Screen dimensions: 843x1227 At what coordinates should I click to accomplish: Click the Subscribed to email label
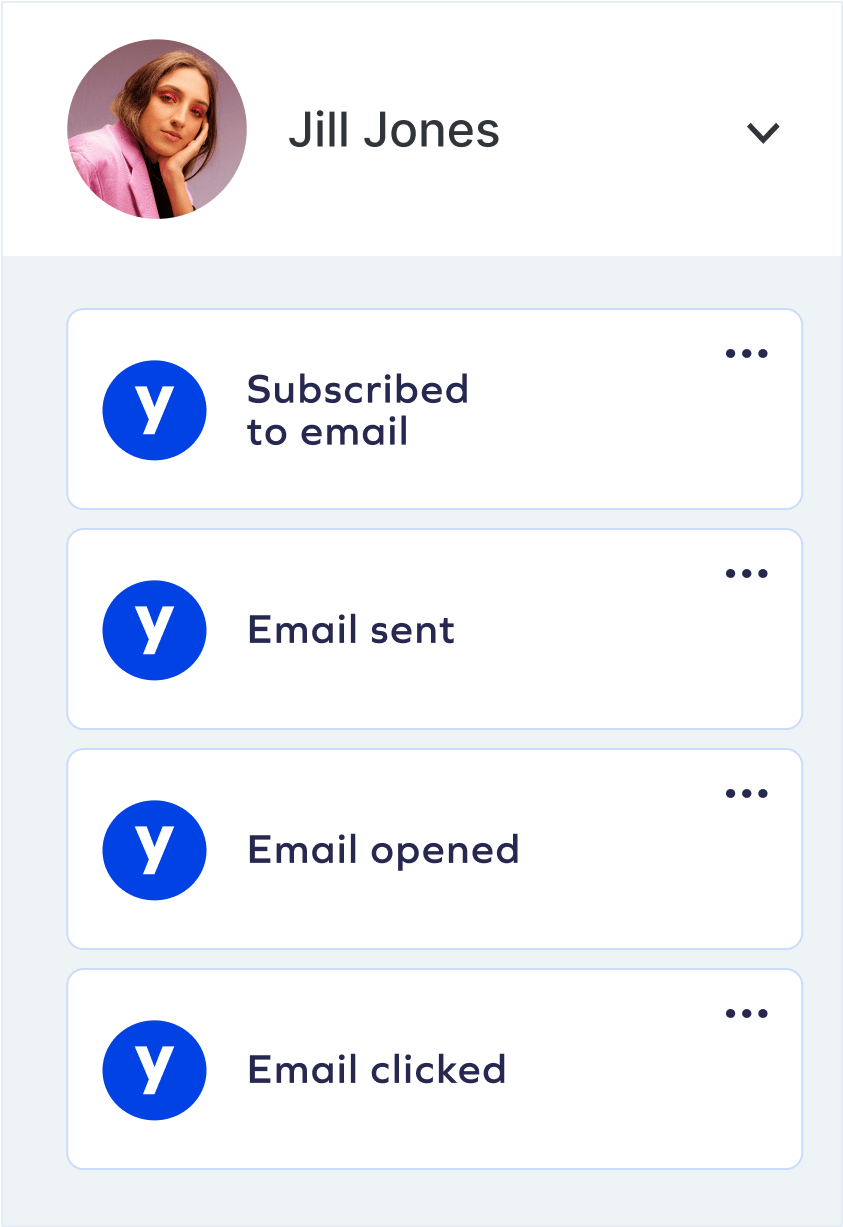point(358,410)
